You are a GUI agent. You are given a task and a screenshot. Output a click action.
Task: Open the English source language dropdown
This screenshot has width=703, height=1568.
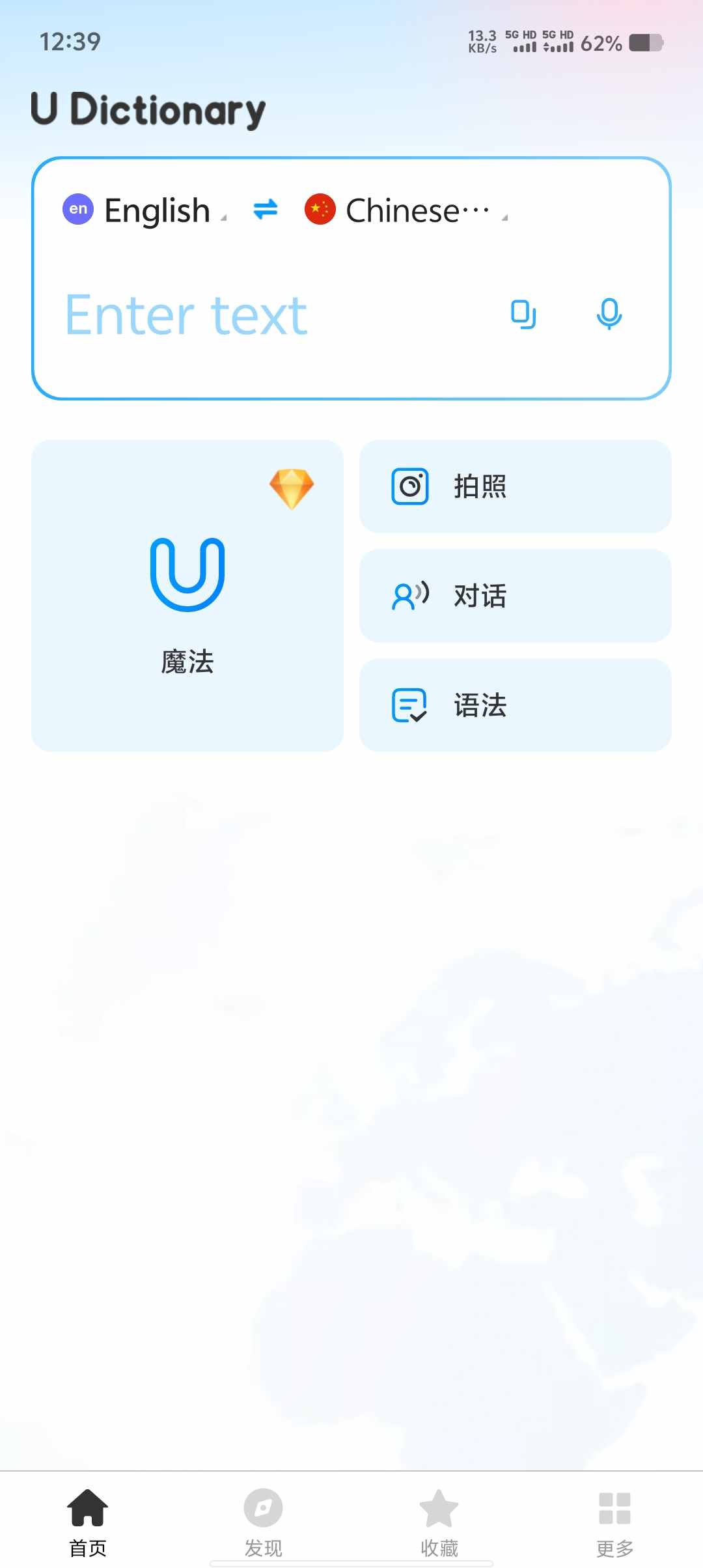[145, 210]
